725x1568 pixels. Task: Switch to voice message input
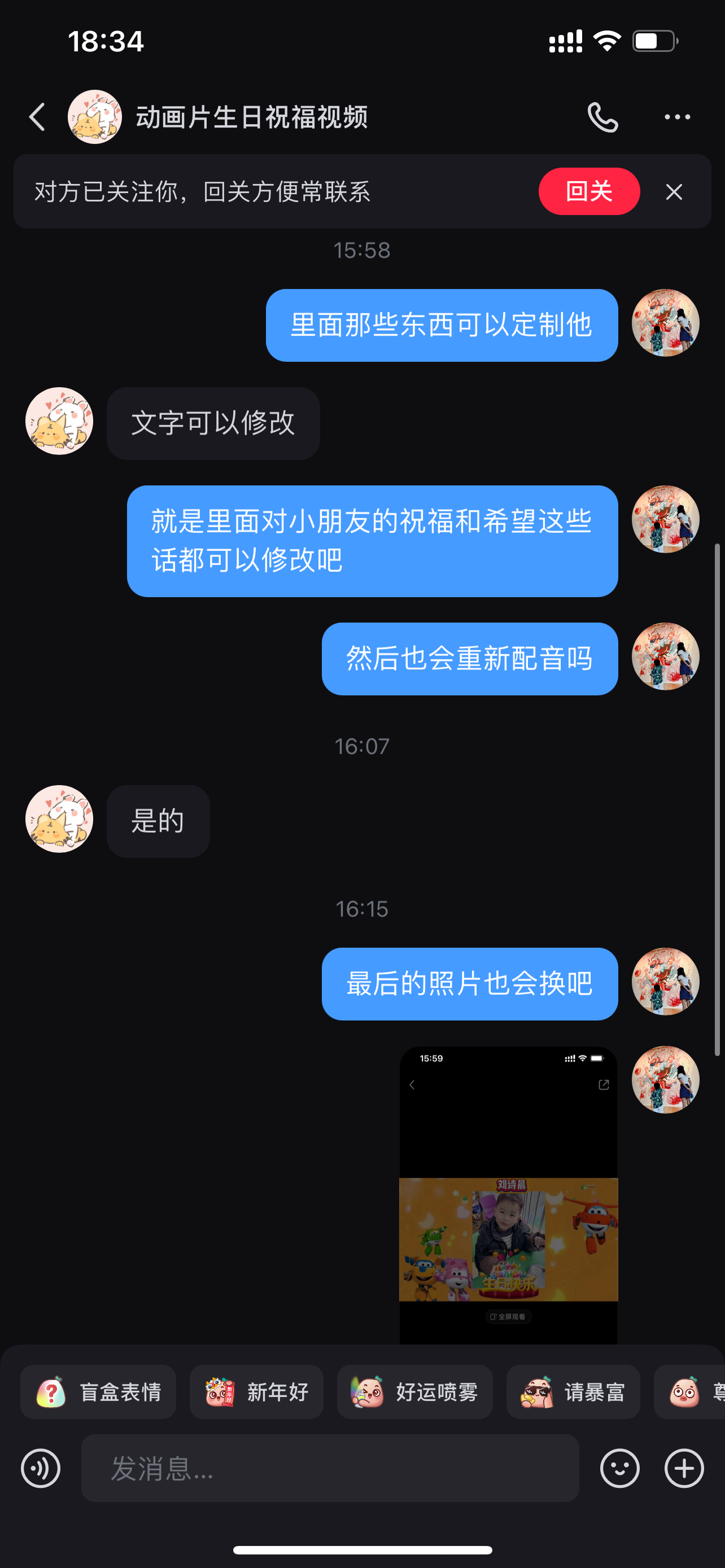click(41, 1468)
